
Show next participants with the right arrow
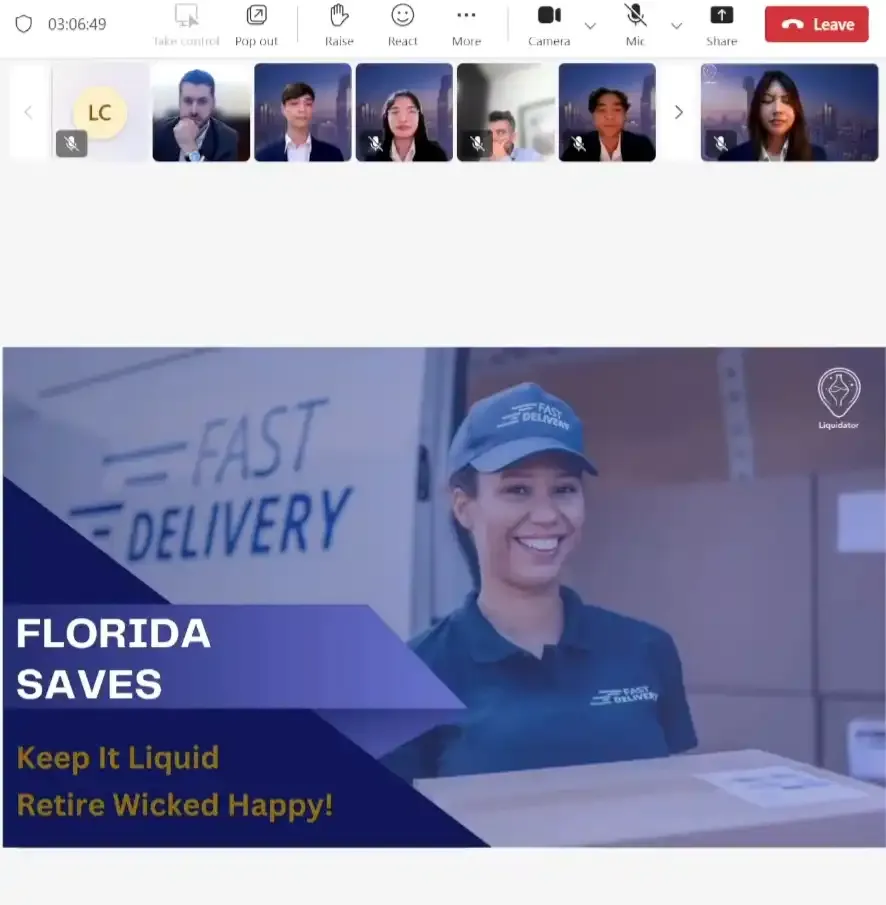679,112
